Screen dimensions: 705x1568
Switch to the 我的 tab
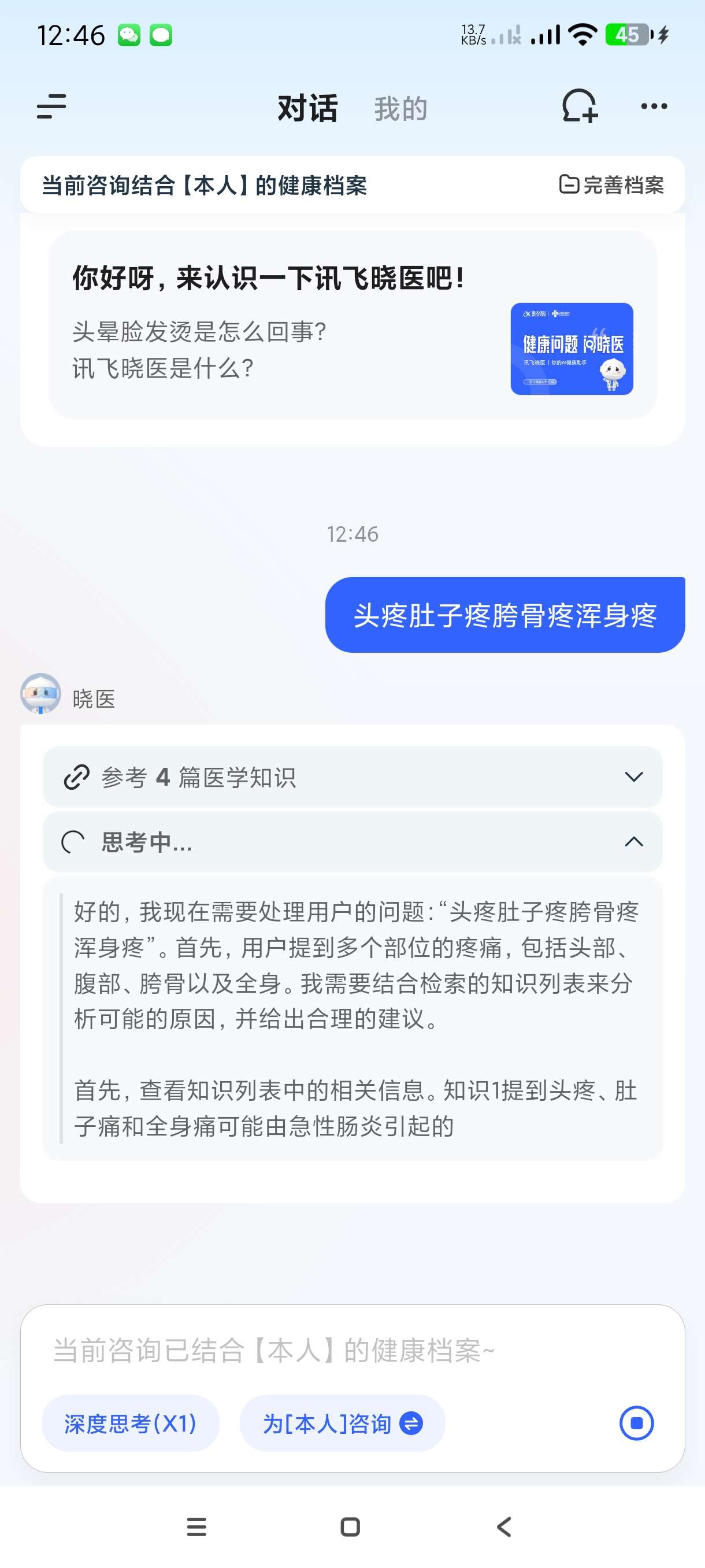[x=400, y=109]
